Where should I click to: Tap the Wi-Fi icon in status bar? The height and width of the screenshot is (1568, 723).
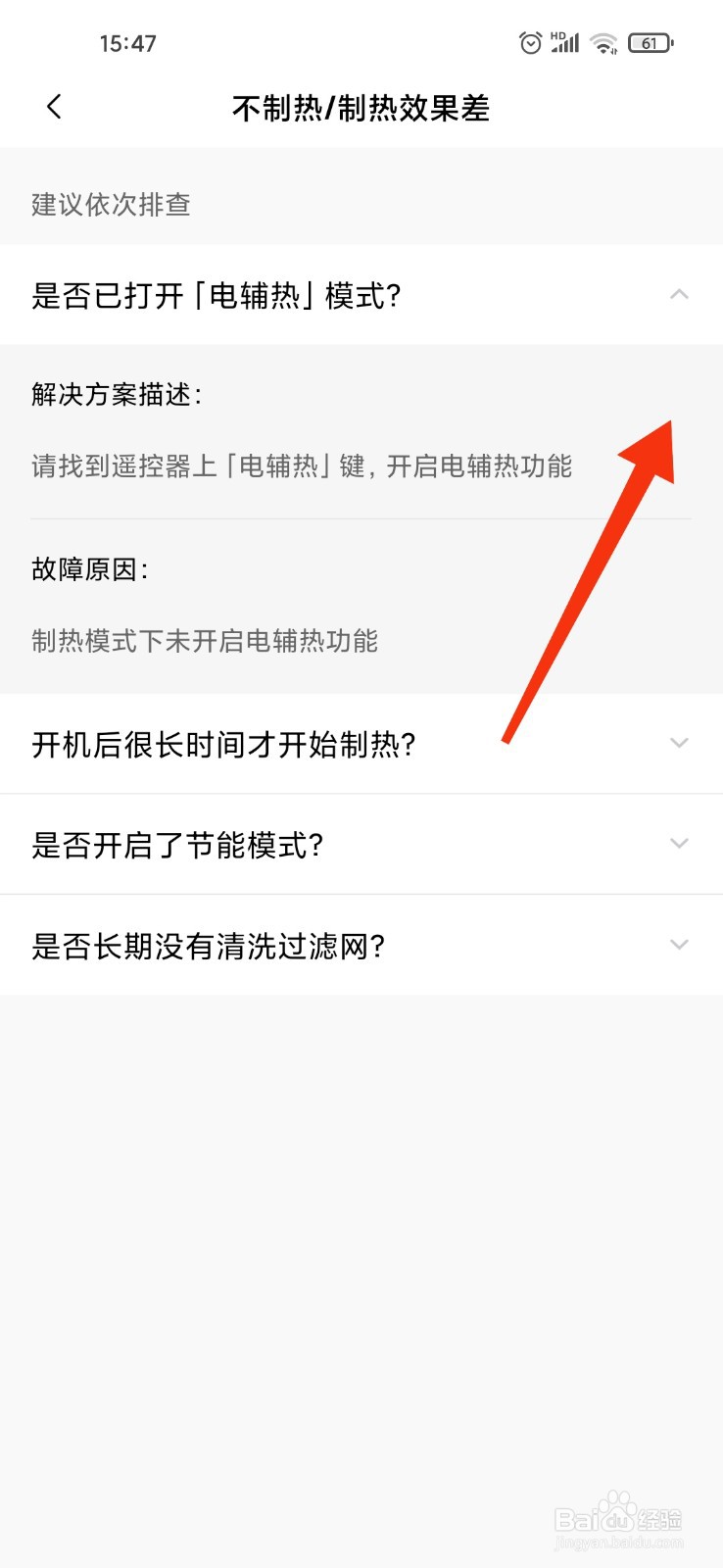(x=603, y=43)
